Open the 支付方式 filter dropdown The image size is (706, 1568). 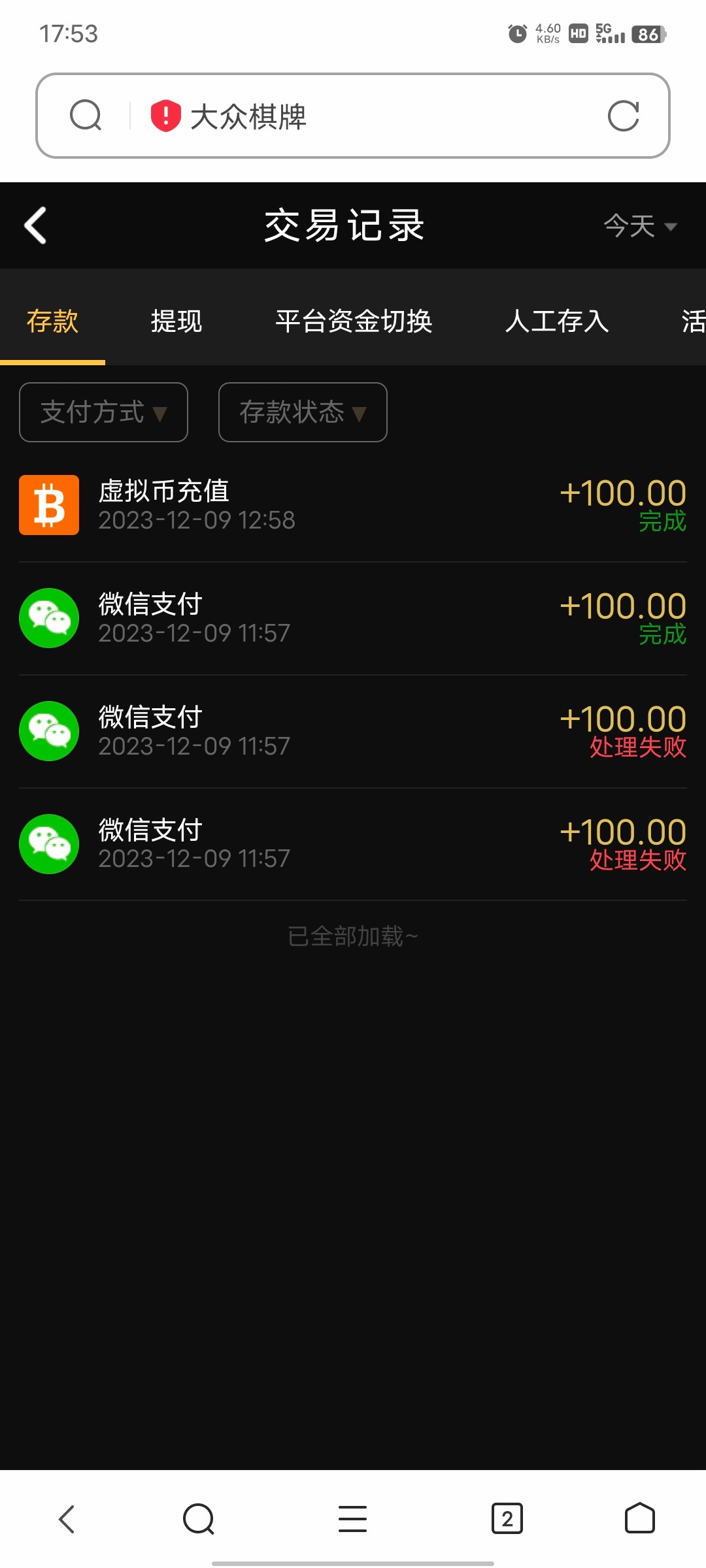(x=103, y=412)
